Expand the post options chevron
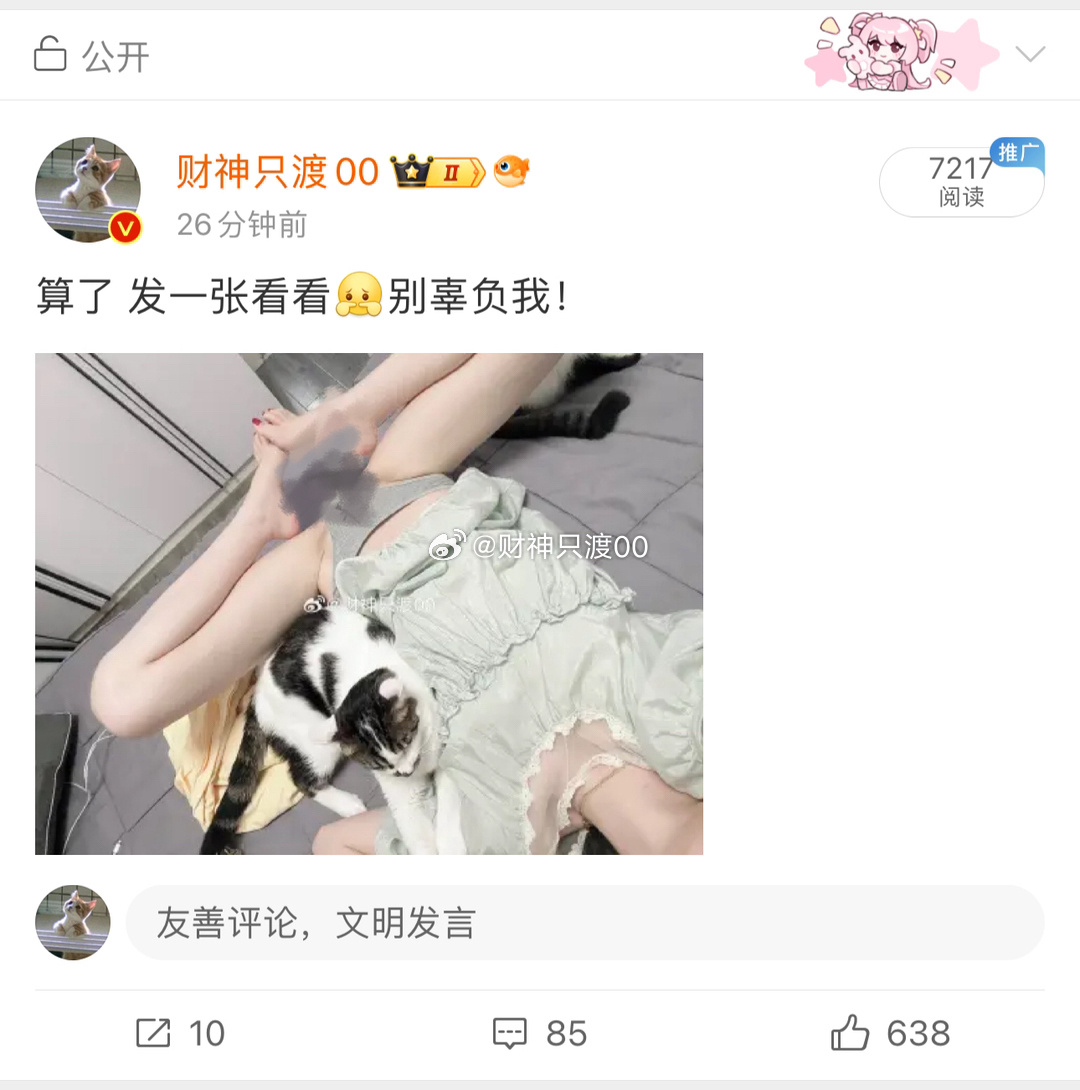This screenshot has height=1090, width=1080. [x=1029, y=54]
